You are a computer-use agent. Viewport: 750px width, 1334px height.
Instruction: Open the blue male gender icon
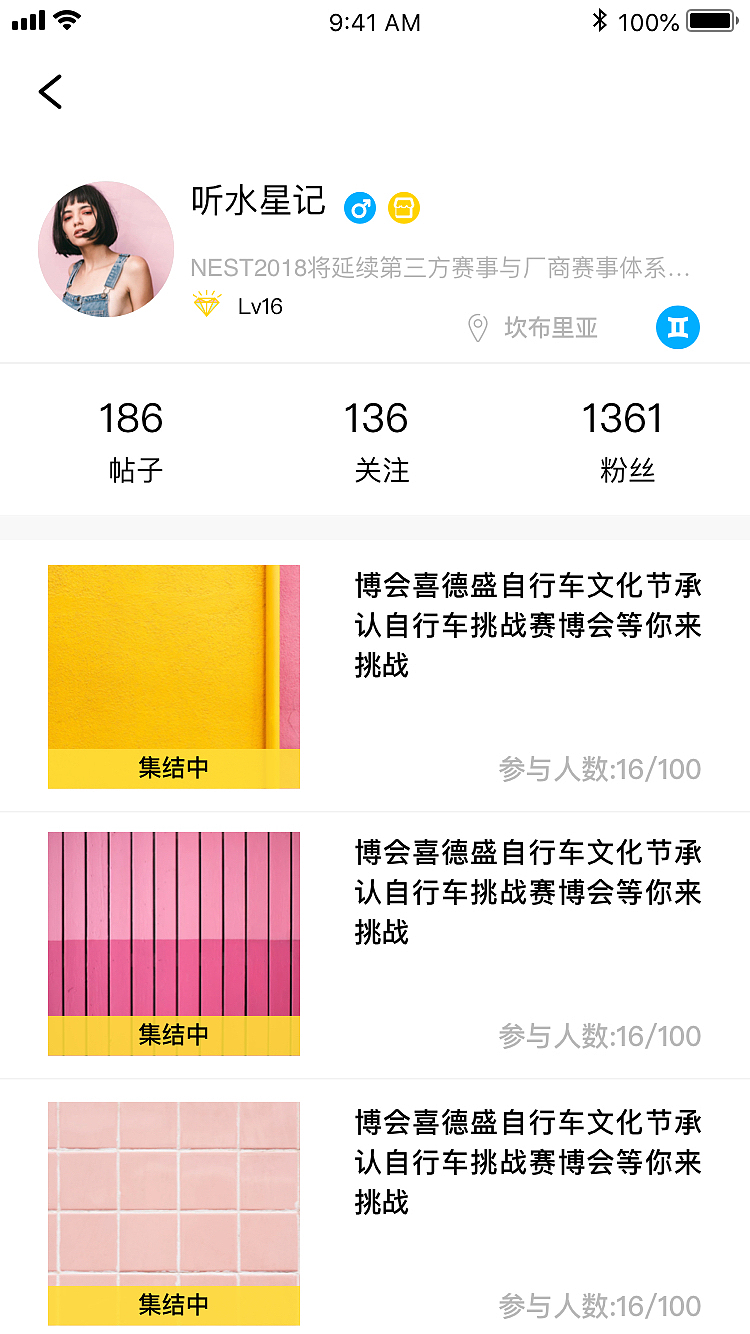coord(360,208)
